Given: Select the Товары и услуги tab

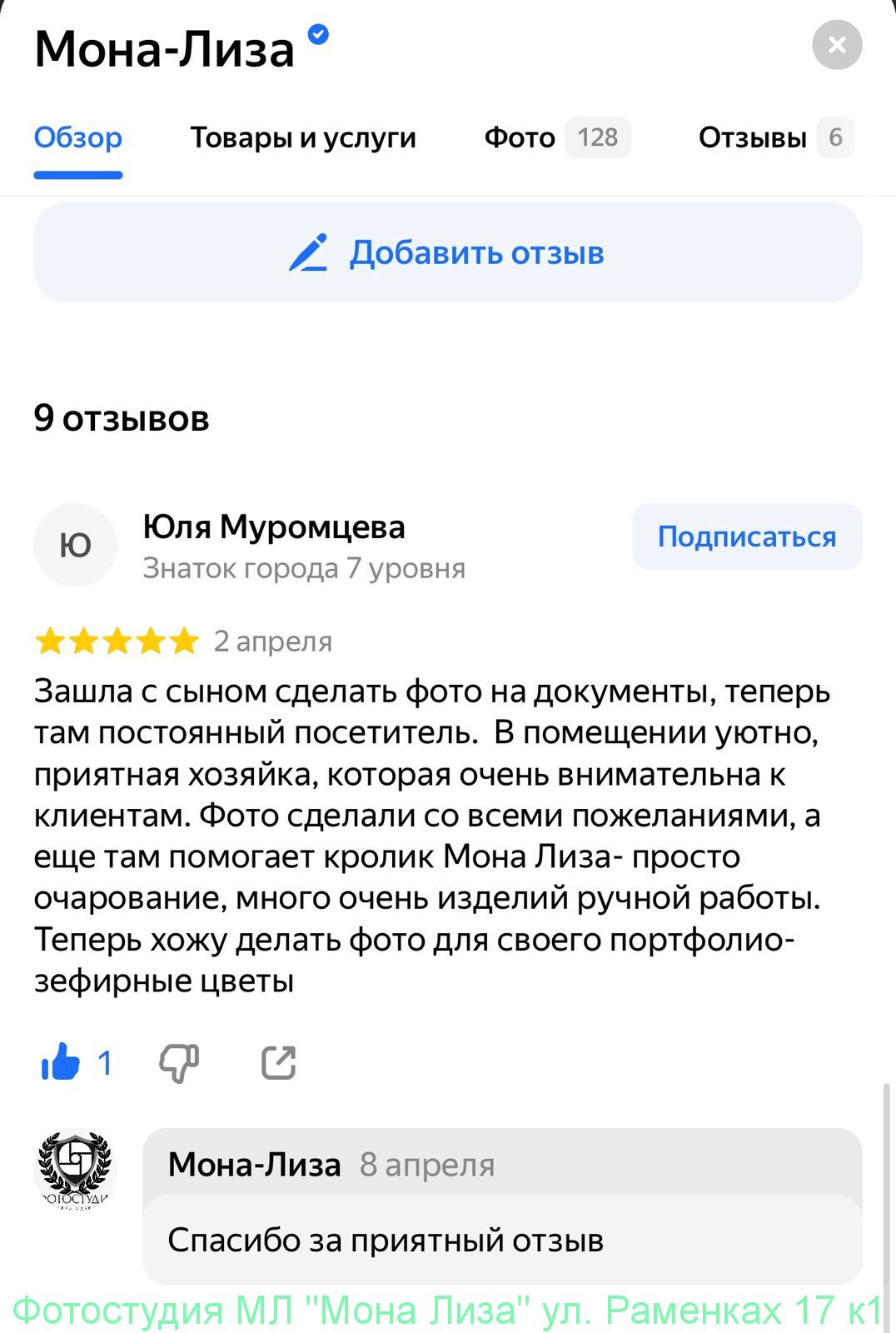Looking at the screenshot, I should coord(304,137).
